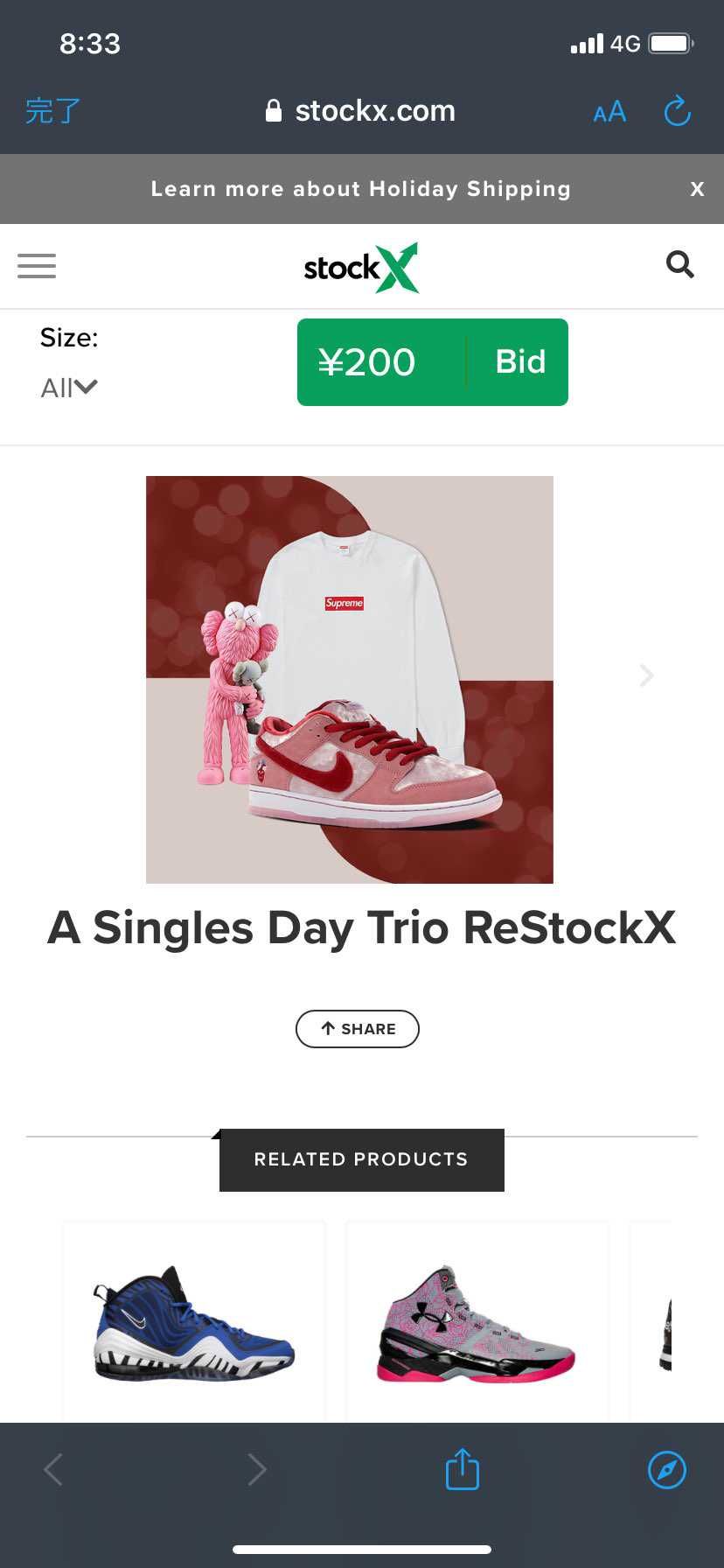The height and width of the screenshot is (1568, 724).
Task: Tap the SHARE button under the title
Action: click(x=357, y=1029)
